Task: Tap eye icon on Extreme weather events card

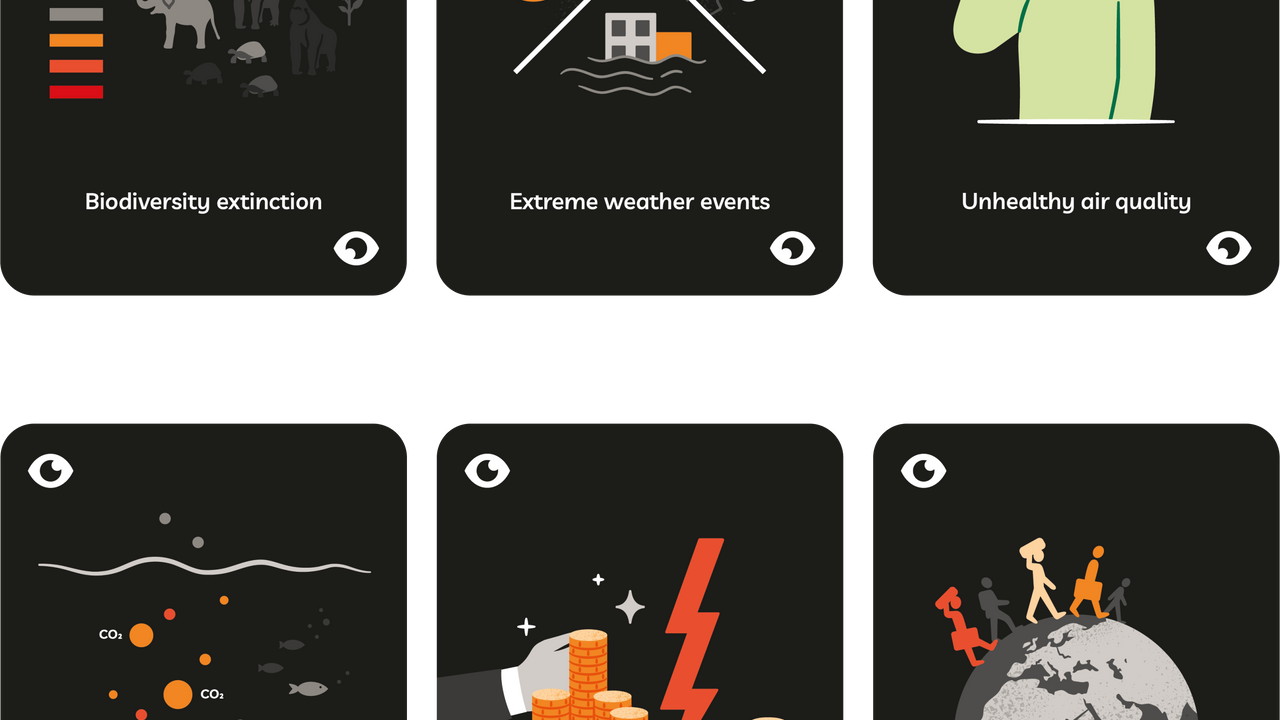Action: point(793,248)
